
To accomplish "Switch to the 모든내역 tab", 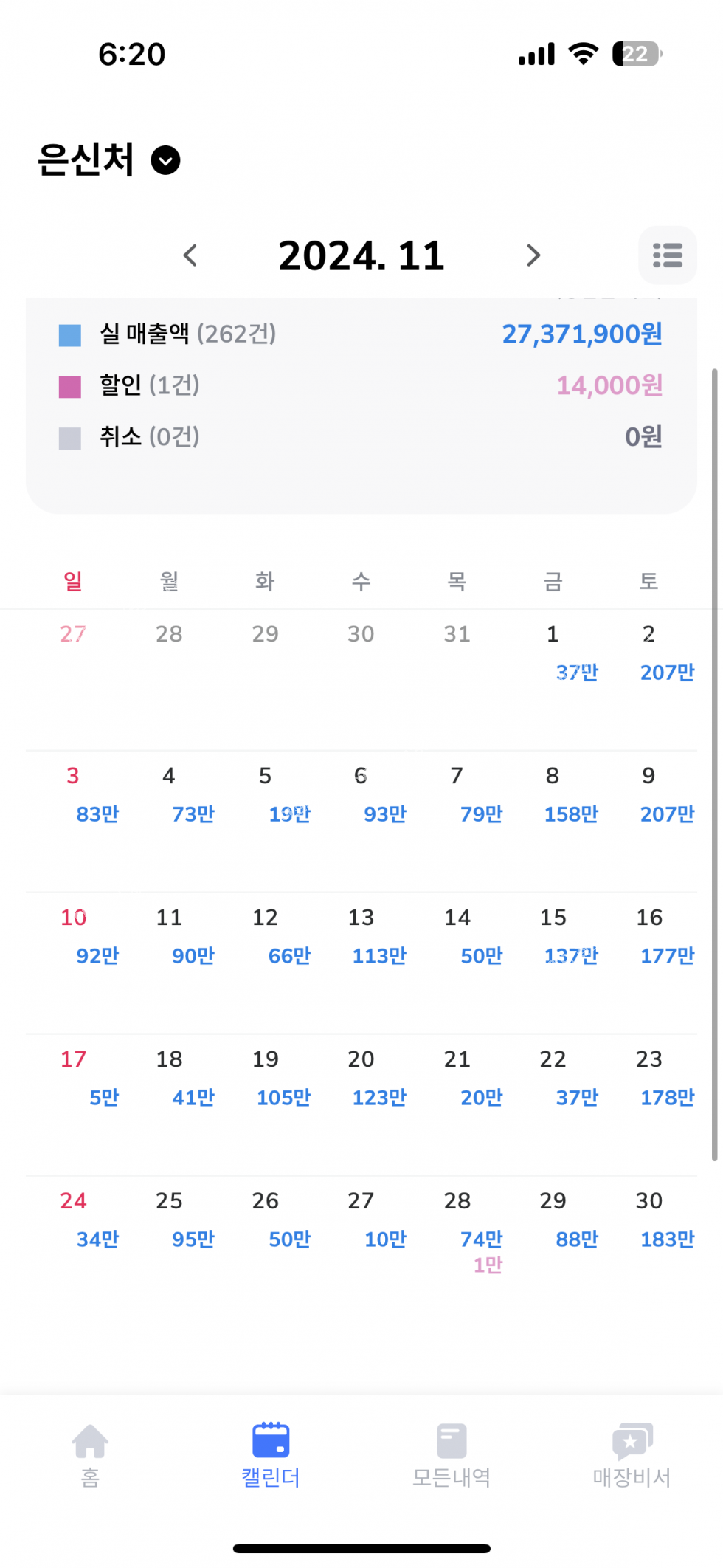I will [x=452, y=1455].
